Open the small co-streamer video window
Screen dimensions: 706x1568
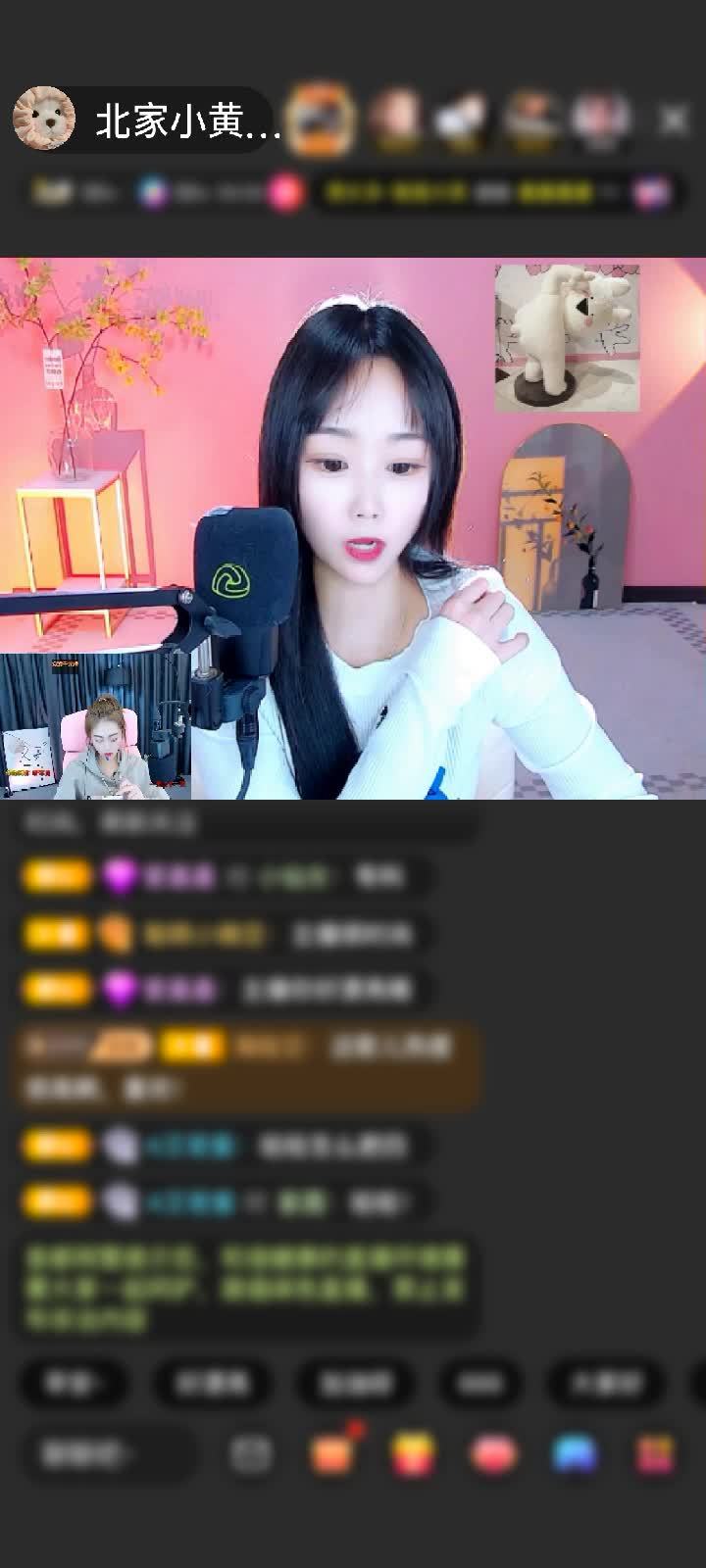click(95, 726)
